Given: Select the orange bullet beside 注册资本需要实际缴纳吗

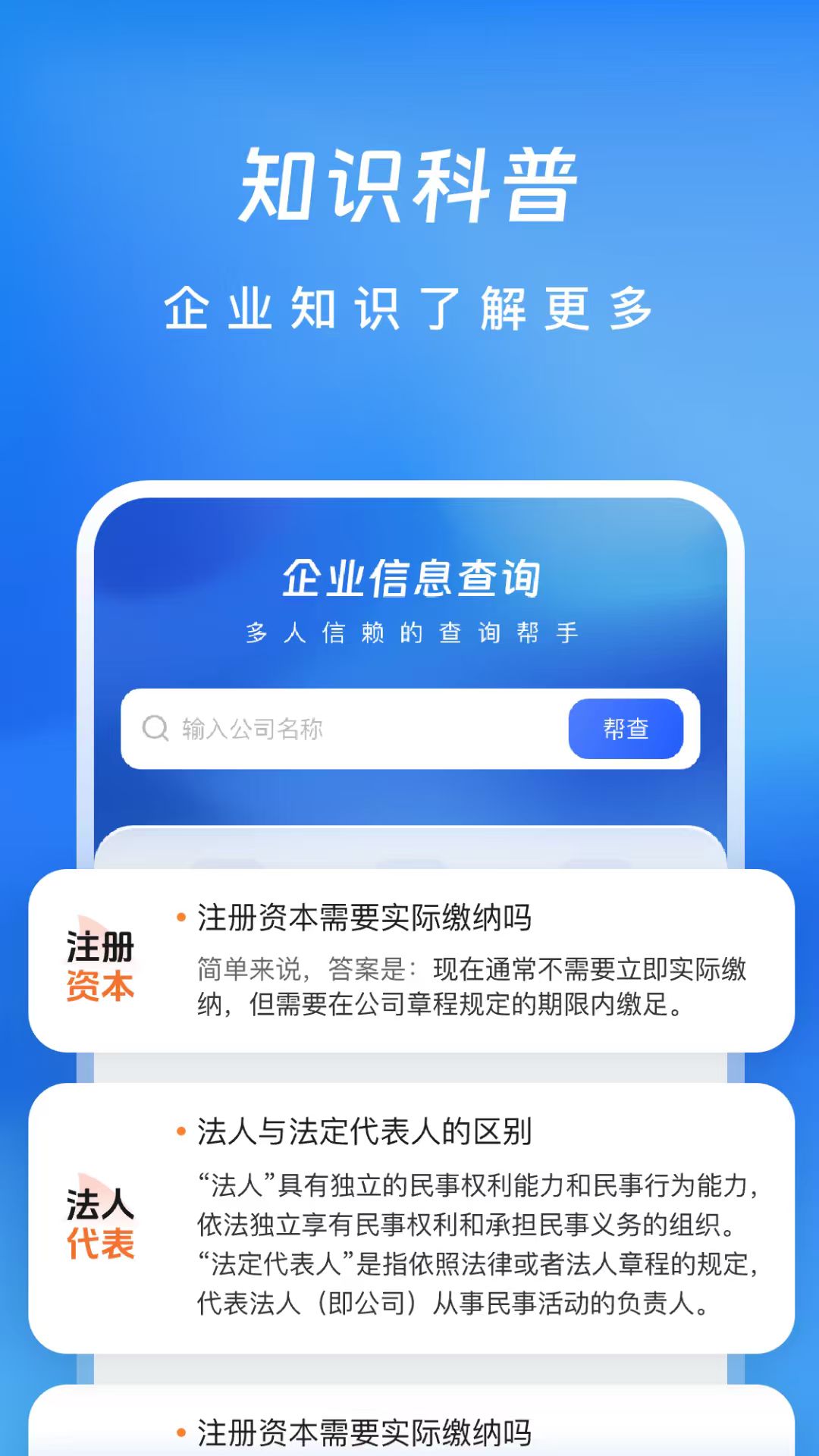Looking at the screenshot, I should (180, 918).
